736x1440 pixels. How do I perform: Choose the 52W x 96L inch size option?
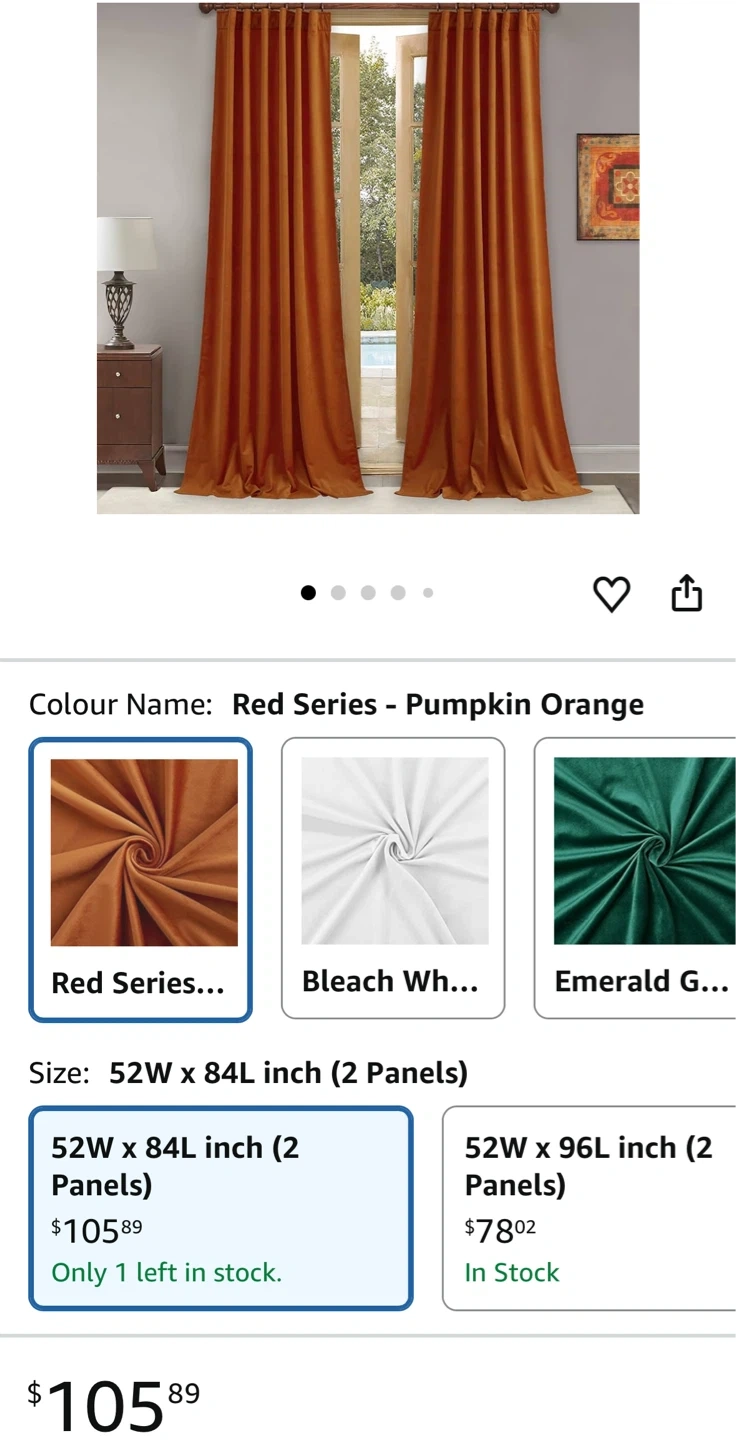pos(590,1207)
